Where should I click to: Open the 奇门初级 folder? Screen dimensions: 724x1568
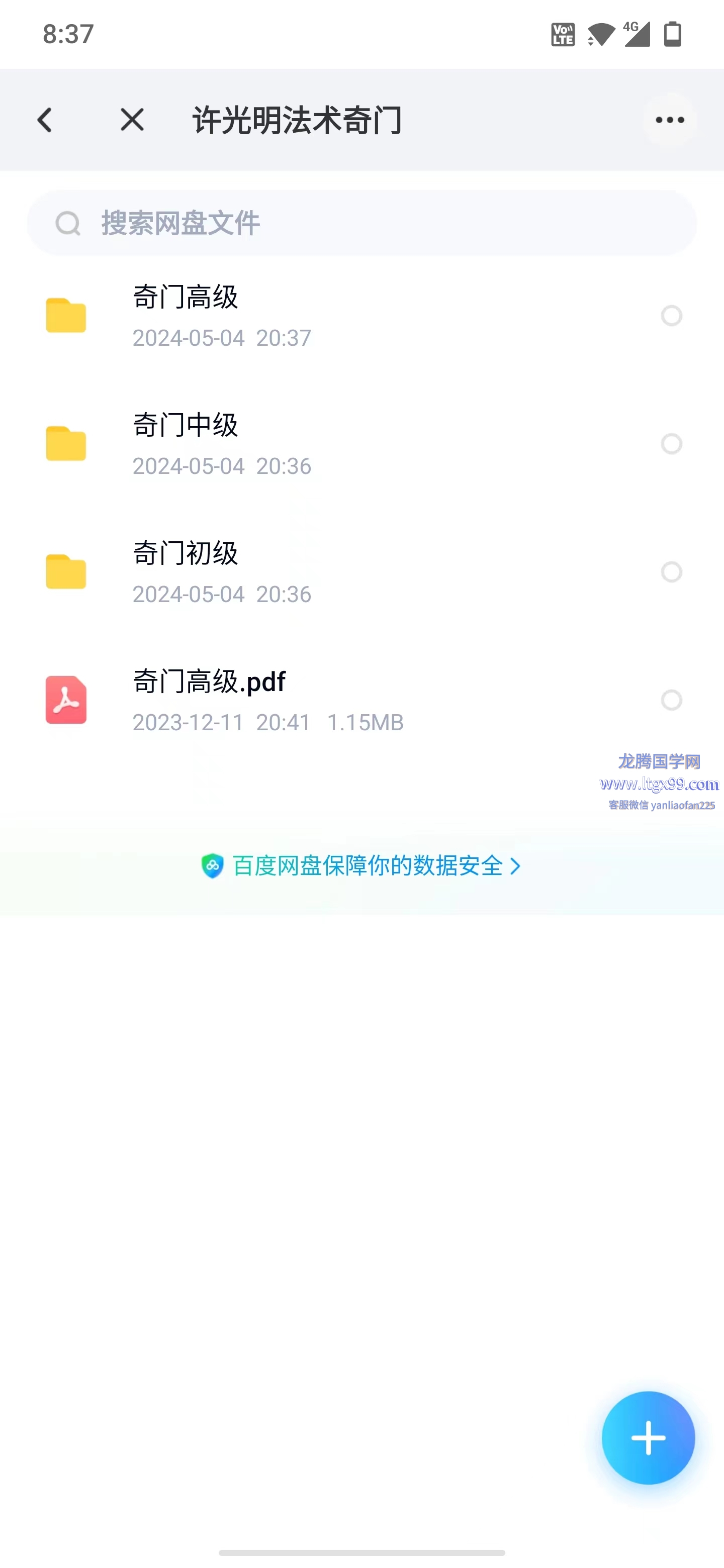[x=361, y=572]
